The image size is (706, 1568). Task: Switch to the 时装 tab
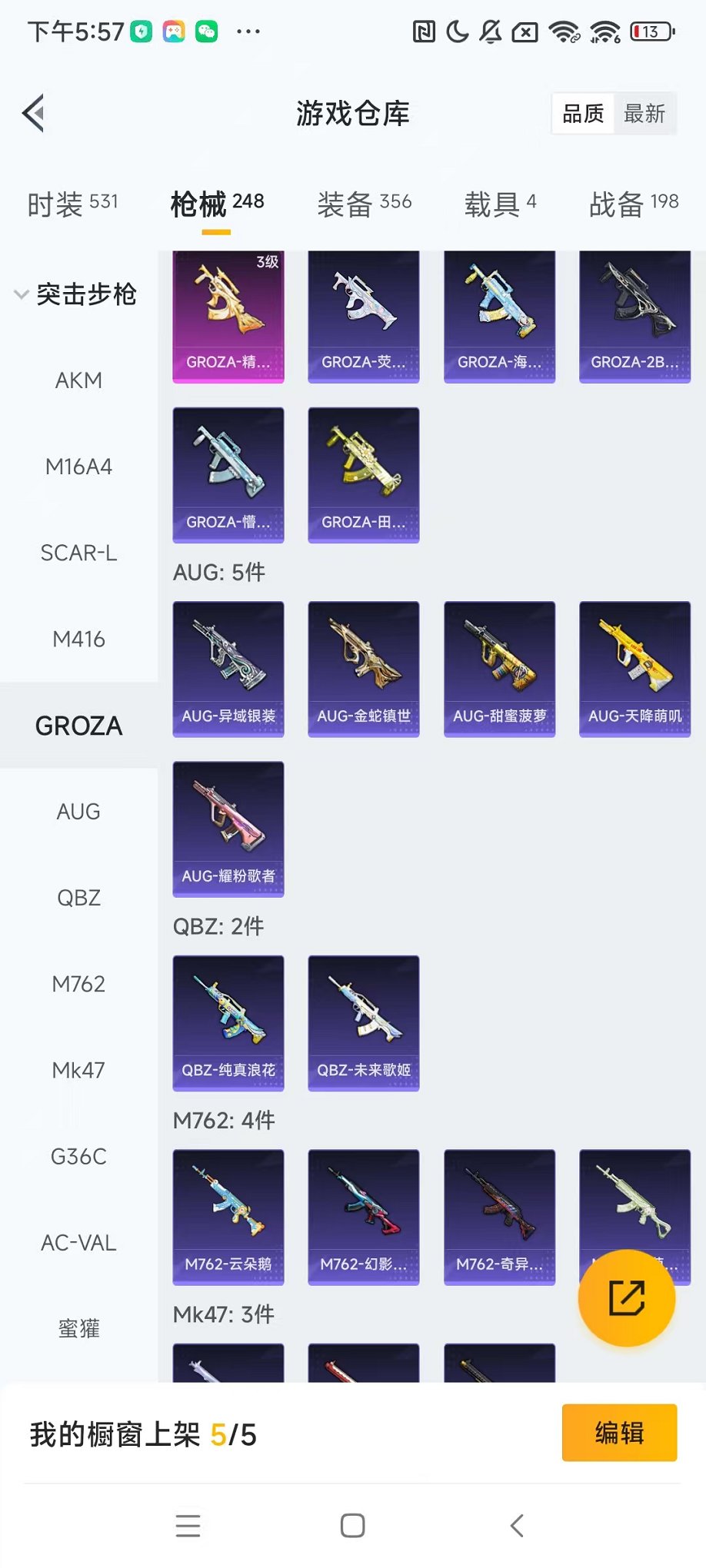[72, 204]
